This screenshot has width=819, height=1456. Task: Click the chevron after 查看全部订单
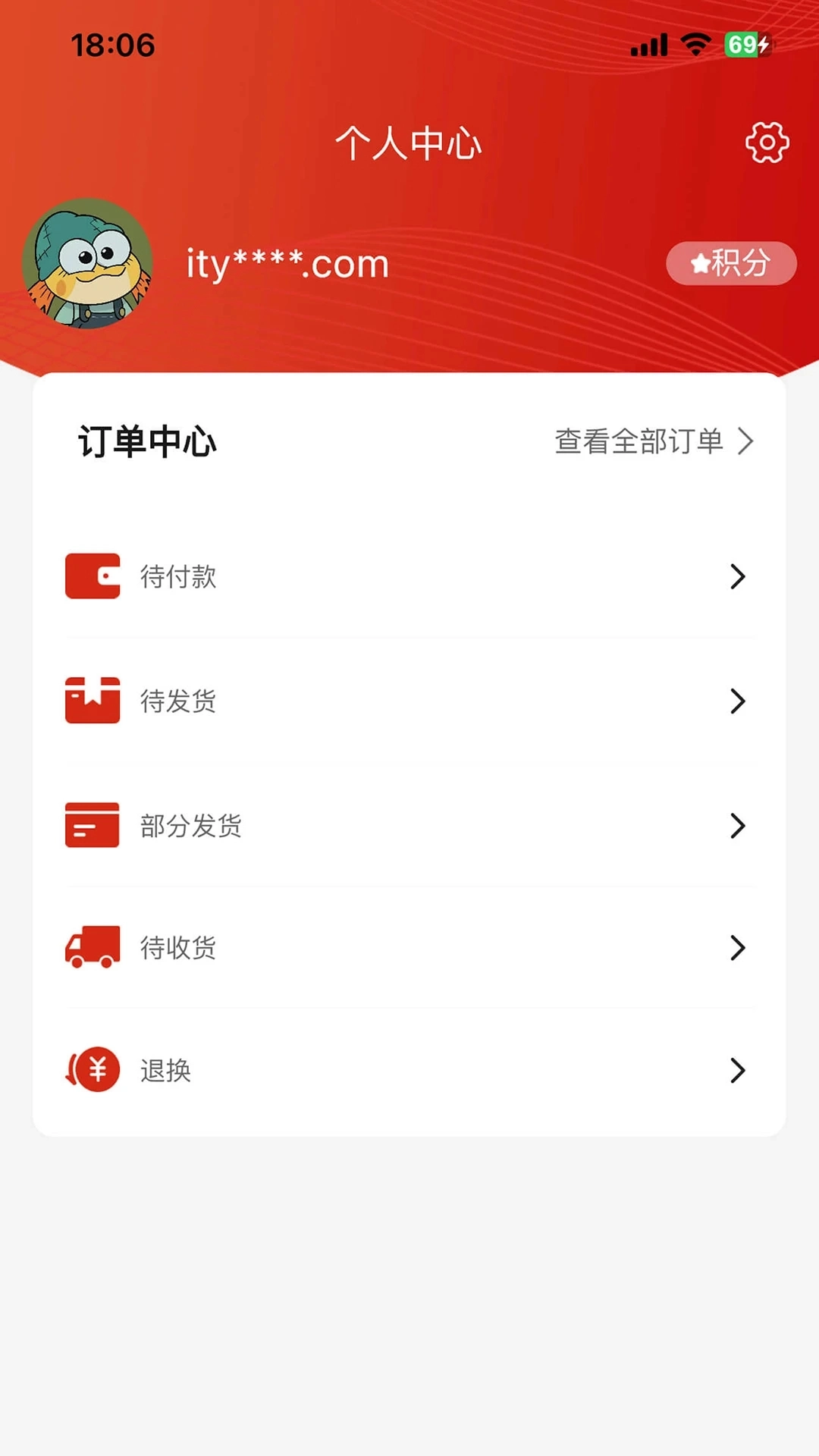point(749,441)
